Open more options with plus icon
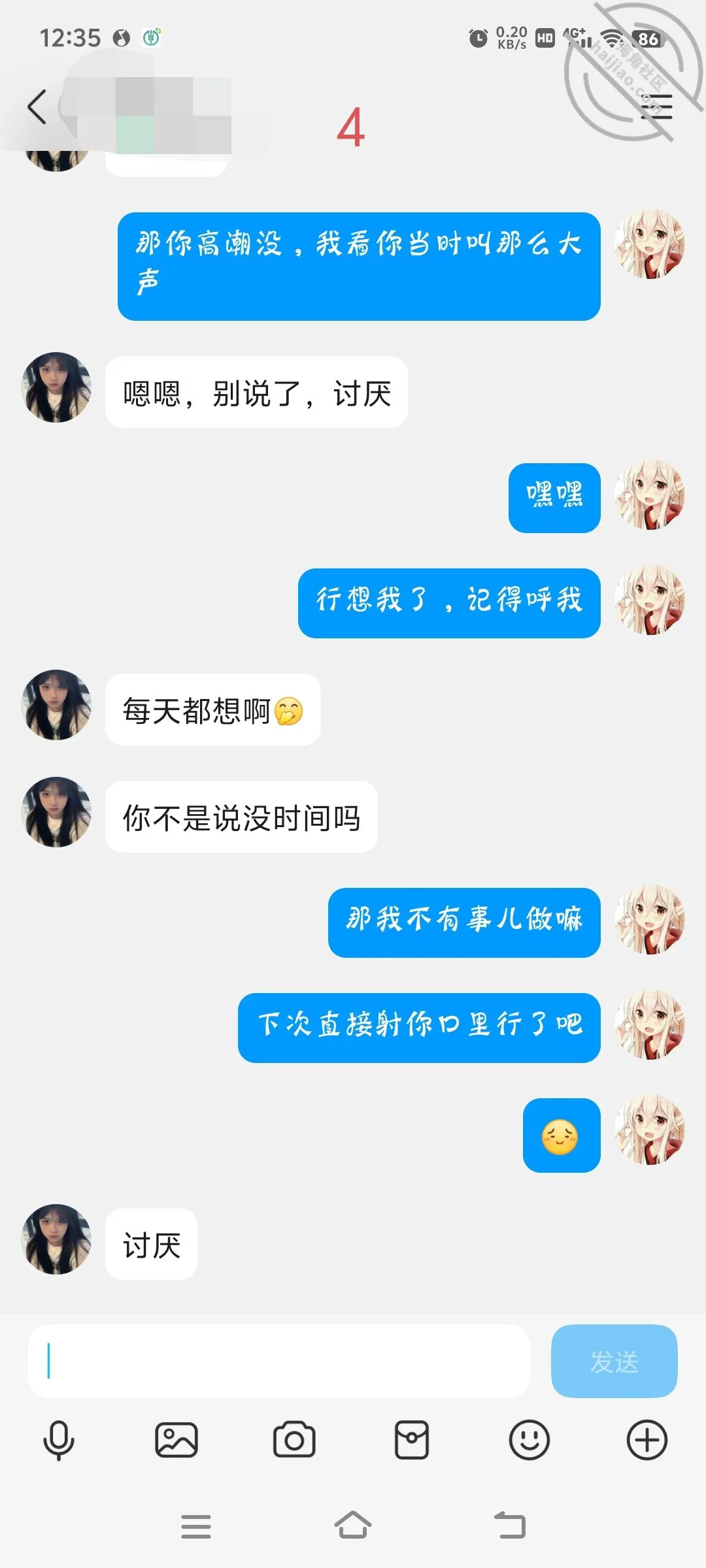The image size is (706, 1568). (x=647, y=1440)
